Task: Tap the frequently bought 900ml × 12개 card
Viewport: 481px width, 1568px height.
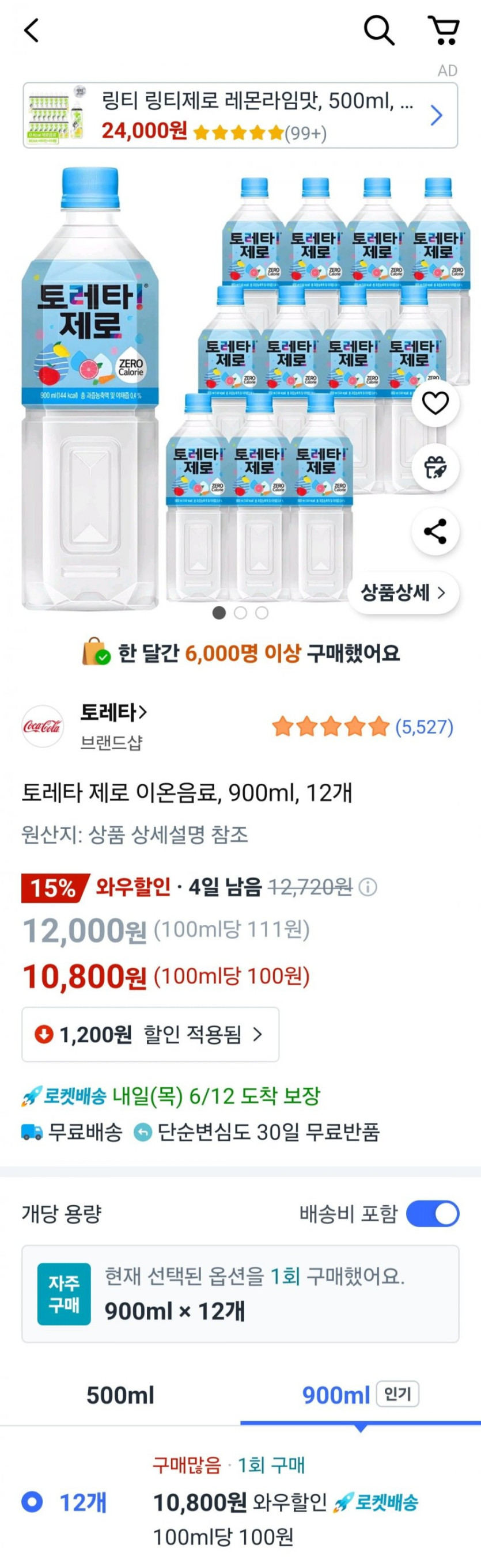Action: click(x=241, y=1293)
